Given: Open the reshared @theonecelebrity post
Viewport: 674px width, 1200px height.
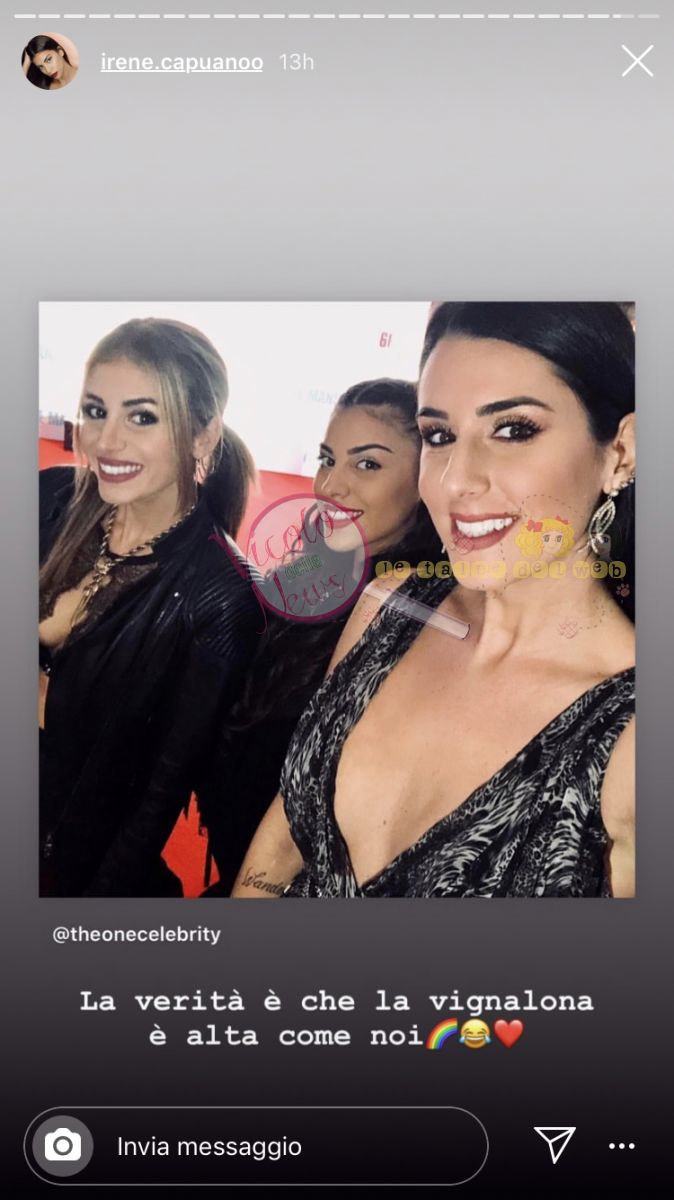Looking at the screenshot, I should click(336, 600).
